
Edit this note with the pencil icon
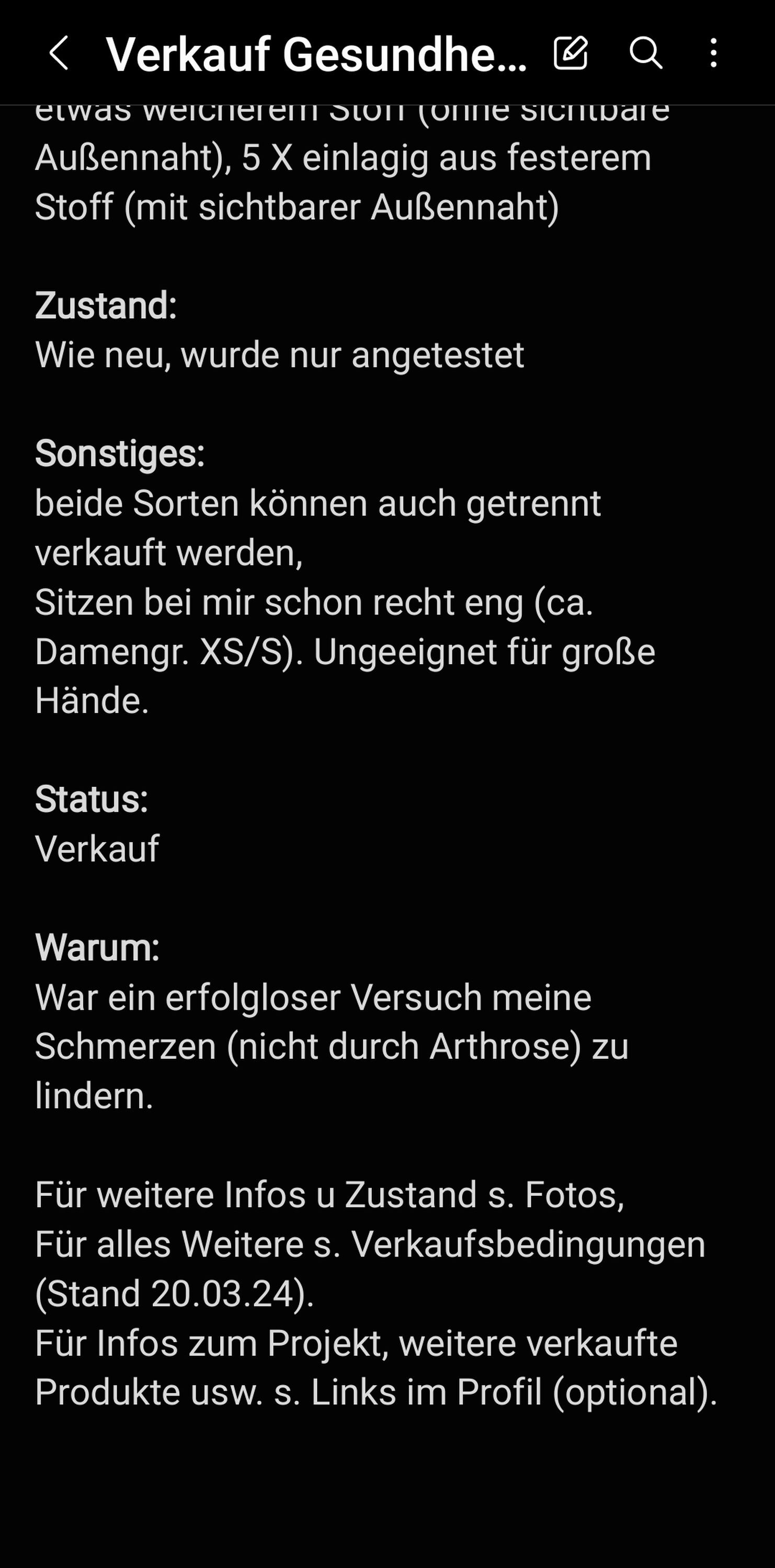pos(571,53)
